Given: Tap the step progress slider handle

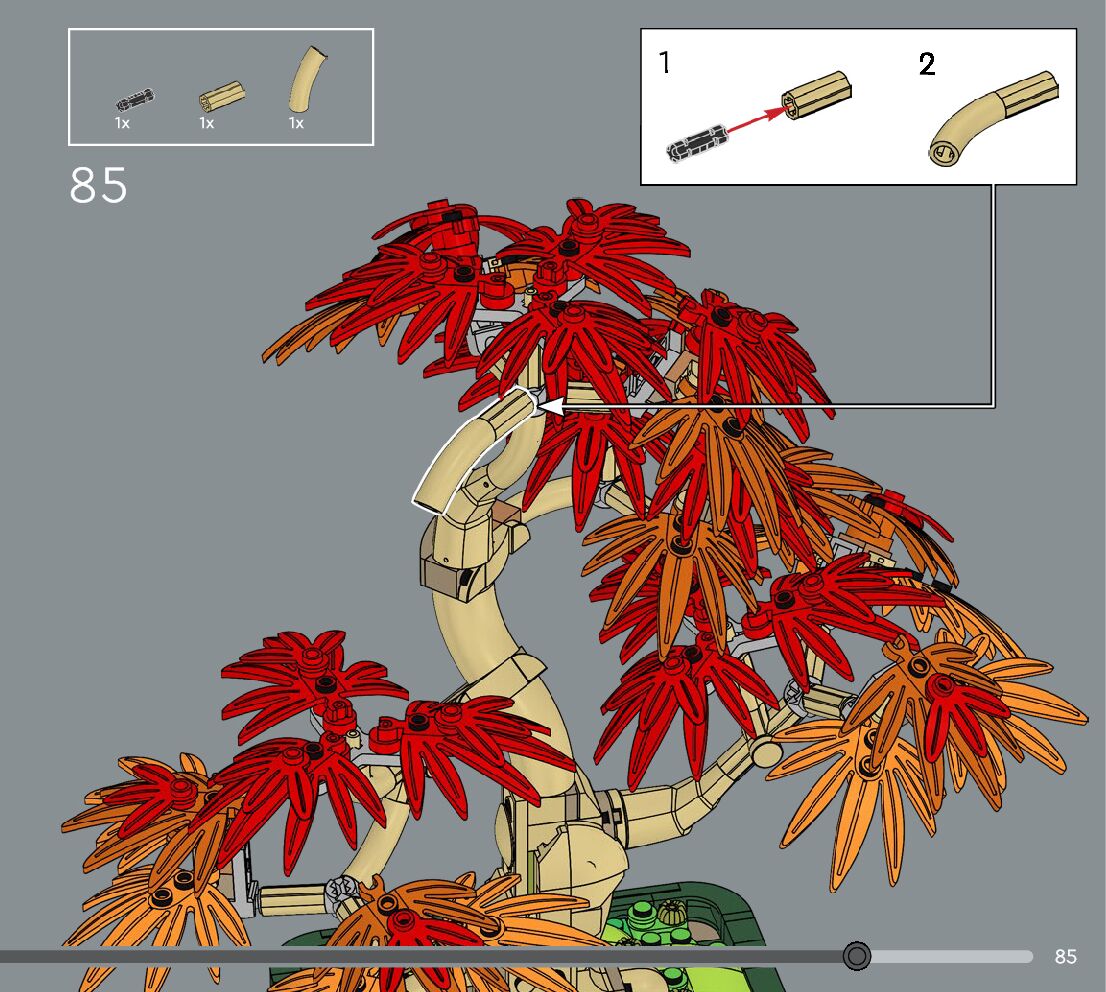Looking at the screenshot, I should [856, 956].
